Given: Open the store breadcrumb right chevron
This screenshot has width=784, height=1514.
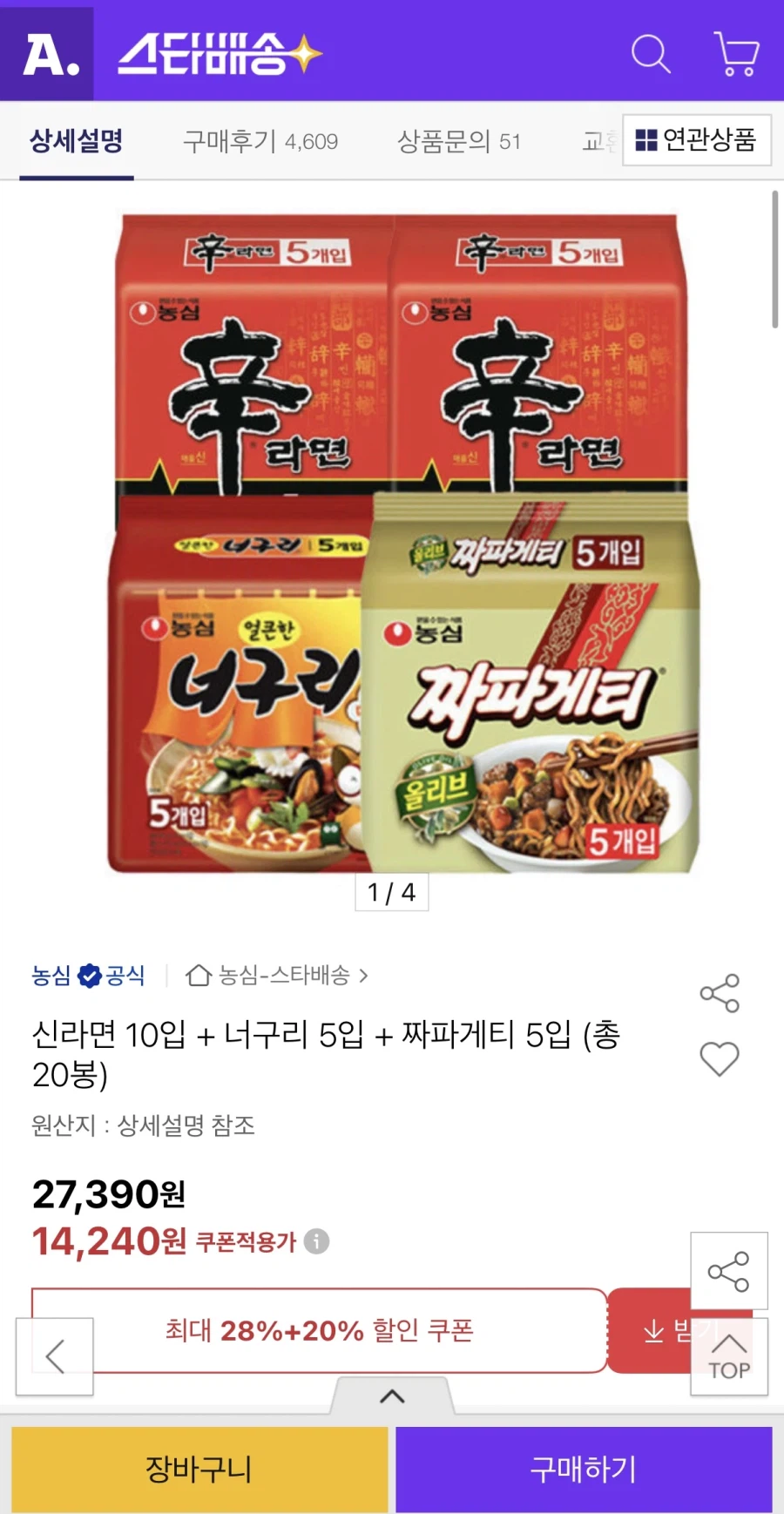Looking at the screenshot, I should (x=365, y=976).
